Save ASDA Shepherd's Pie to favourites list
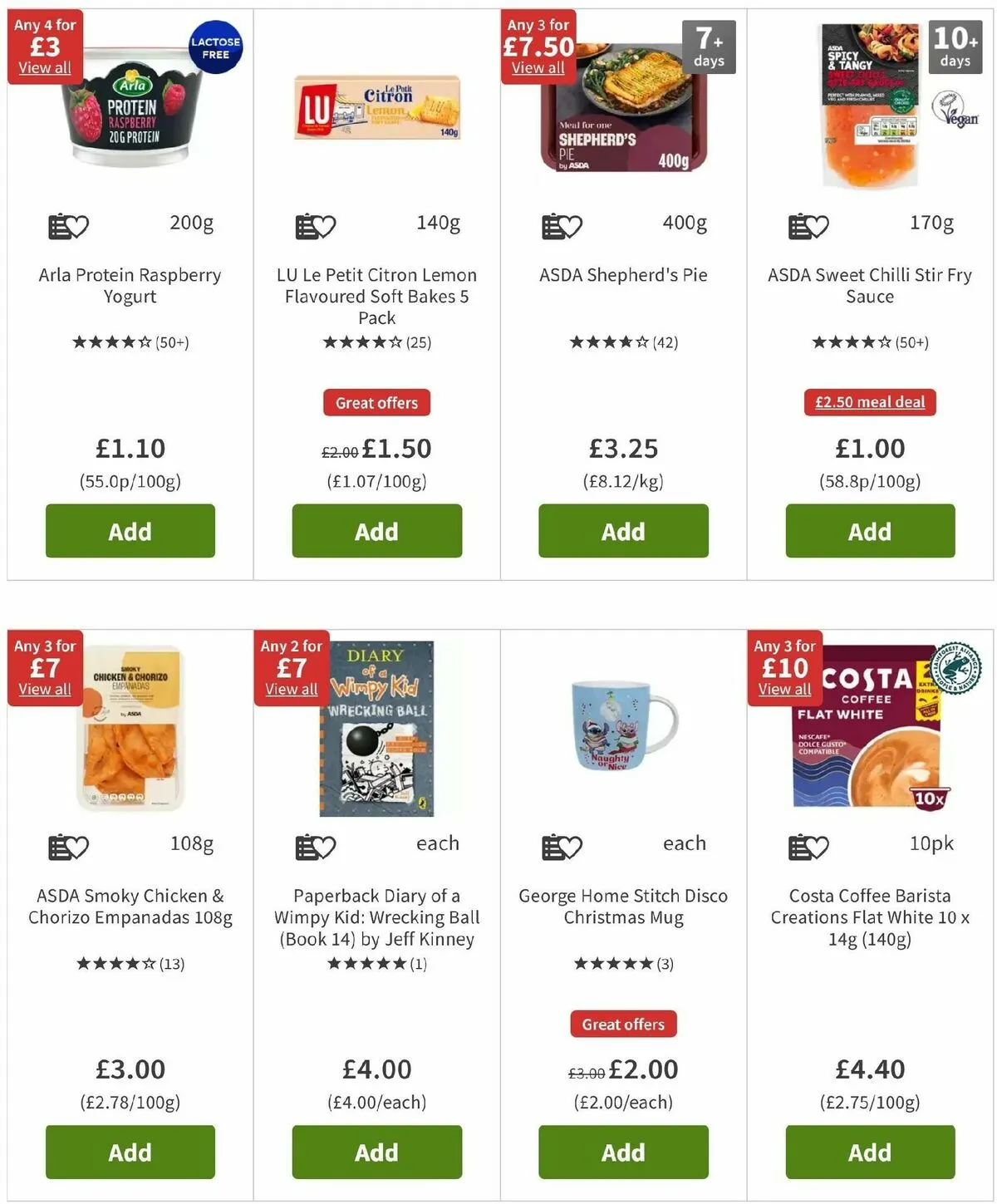The width and height of the screenshot is (997, 1204). 562,226
